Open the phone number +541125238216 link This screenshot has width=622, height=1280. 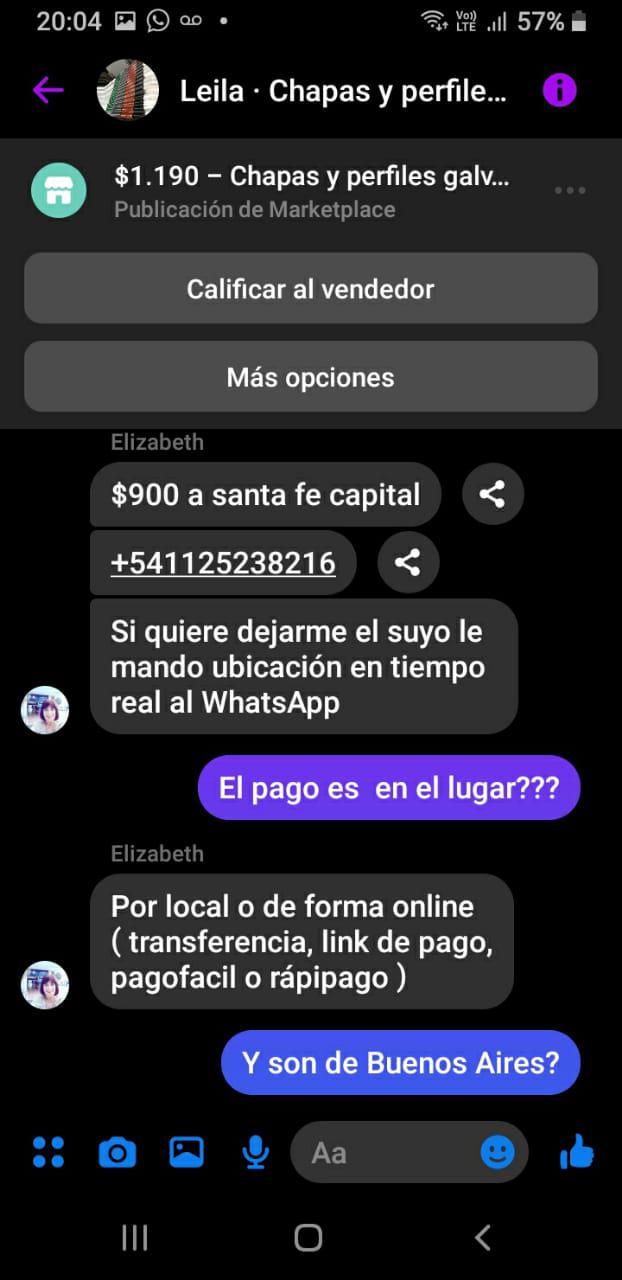point(223,563)
